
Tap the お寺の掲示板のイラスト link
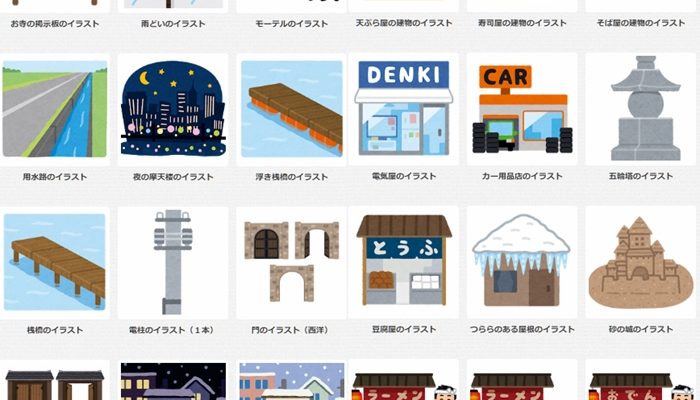(x=55, y=23)
